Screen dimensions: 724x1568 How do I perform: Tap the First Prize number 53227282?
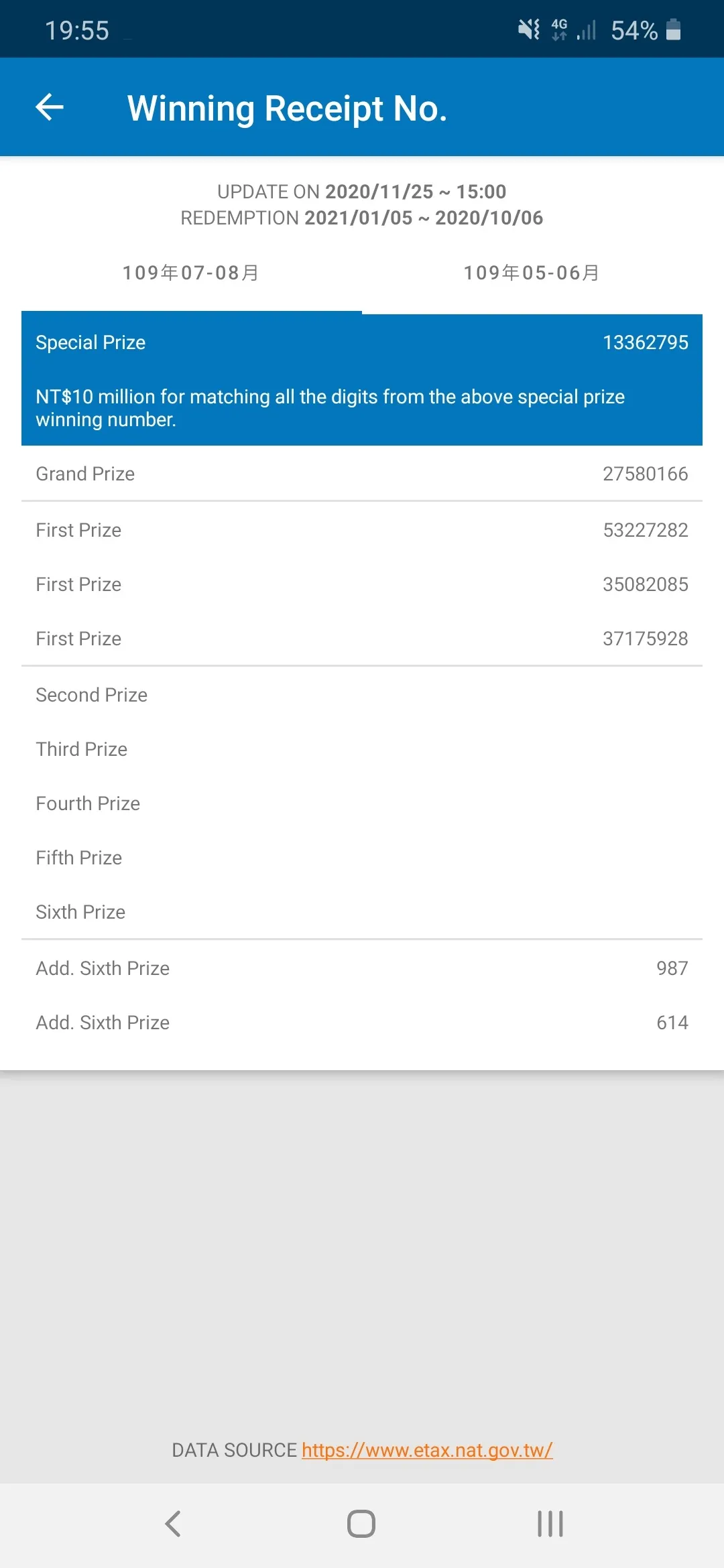(644, 529)
